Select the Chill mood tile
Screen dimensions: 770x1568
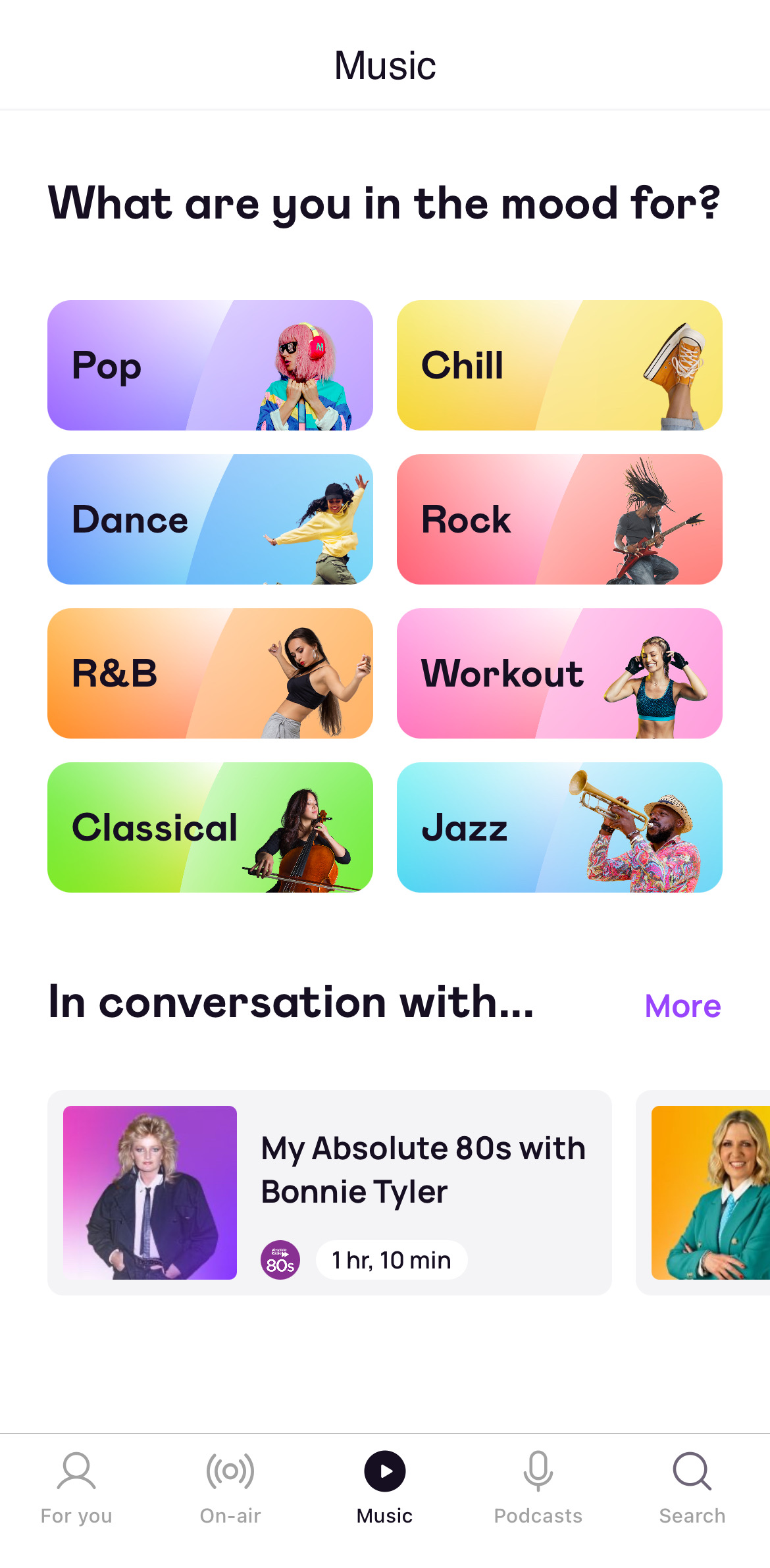559,365
